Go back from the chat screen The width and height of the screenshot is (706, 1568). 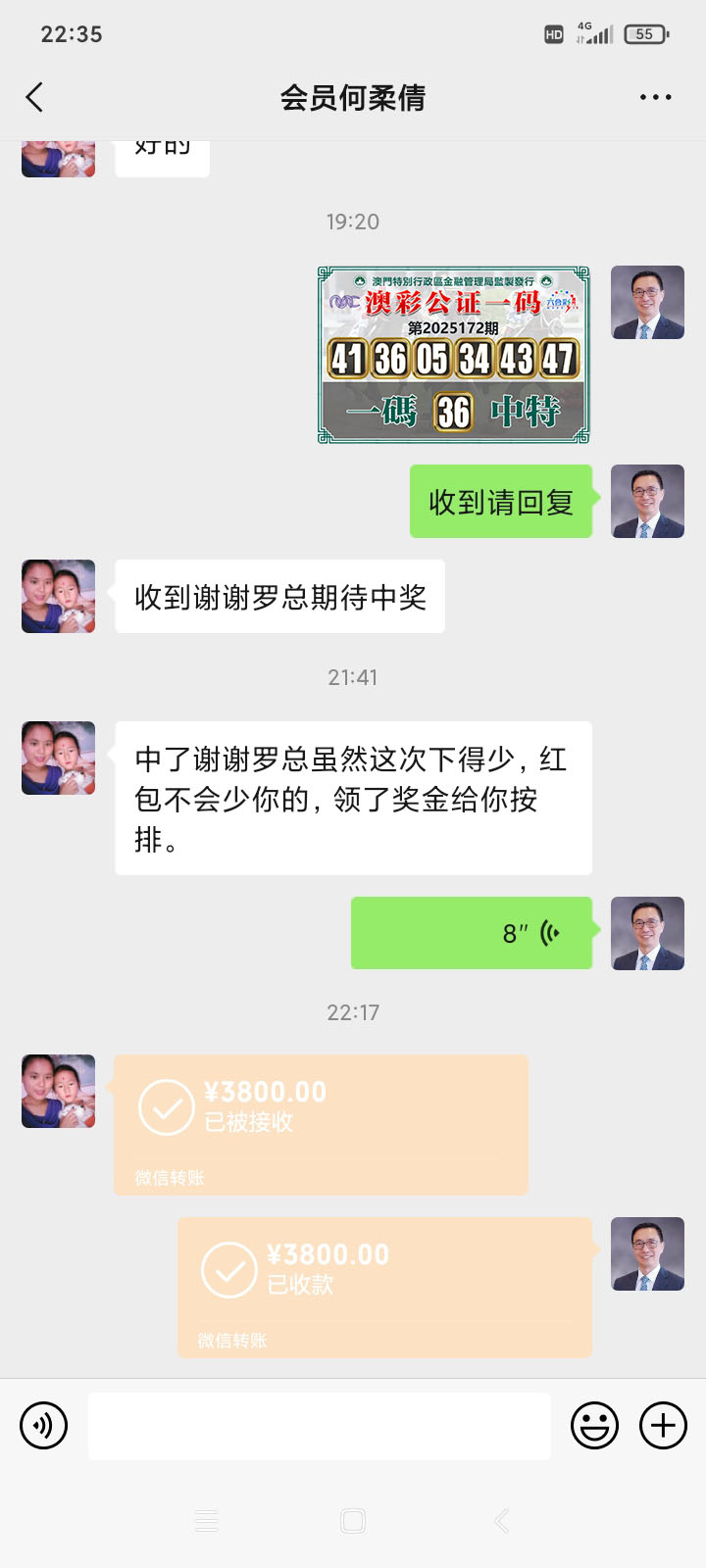tap(34, 97)
